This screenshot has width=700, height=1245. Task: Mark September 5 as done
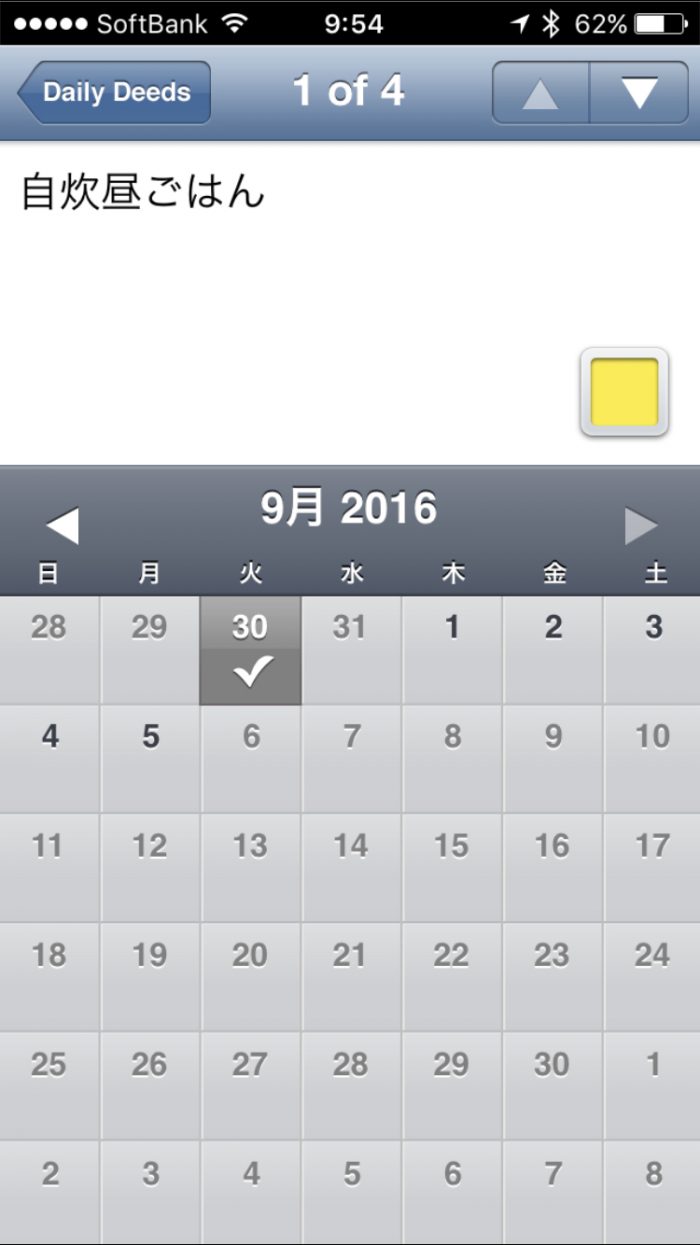click(150, 758)
